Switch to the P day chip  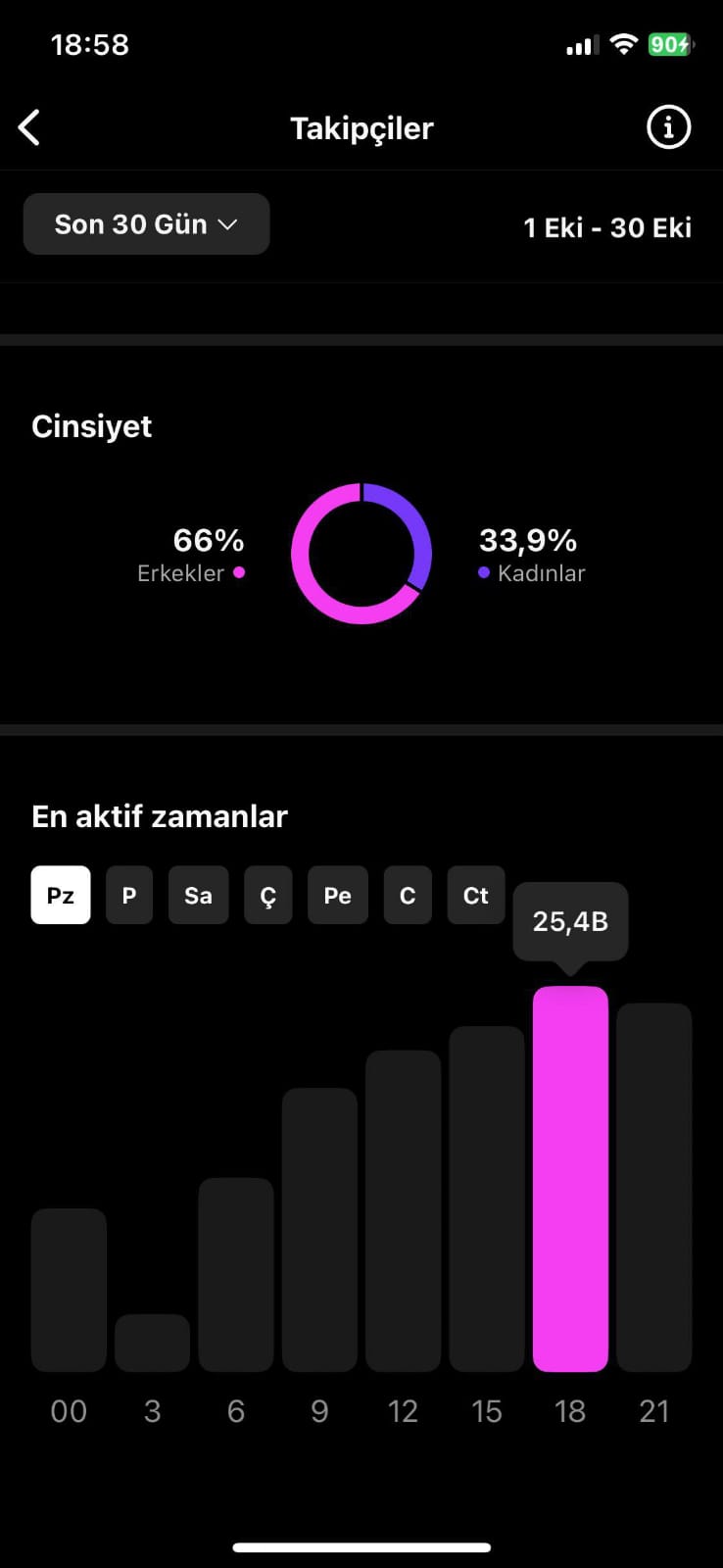coord(129,895)
